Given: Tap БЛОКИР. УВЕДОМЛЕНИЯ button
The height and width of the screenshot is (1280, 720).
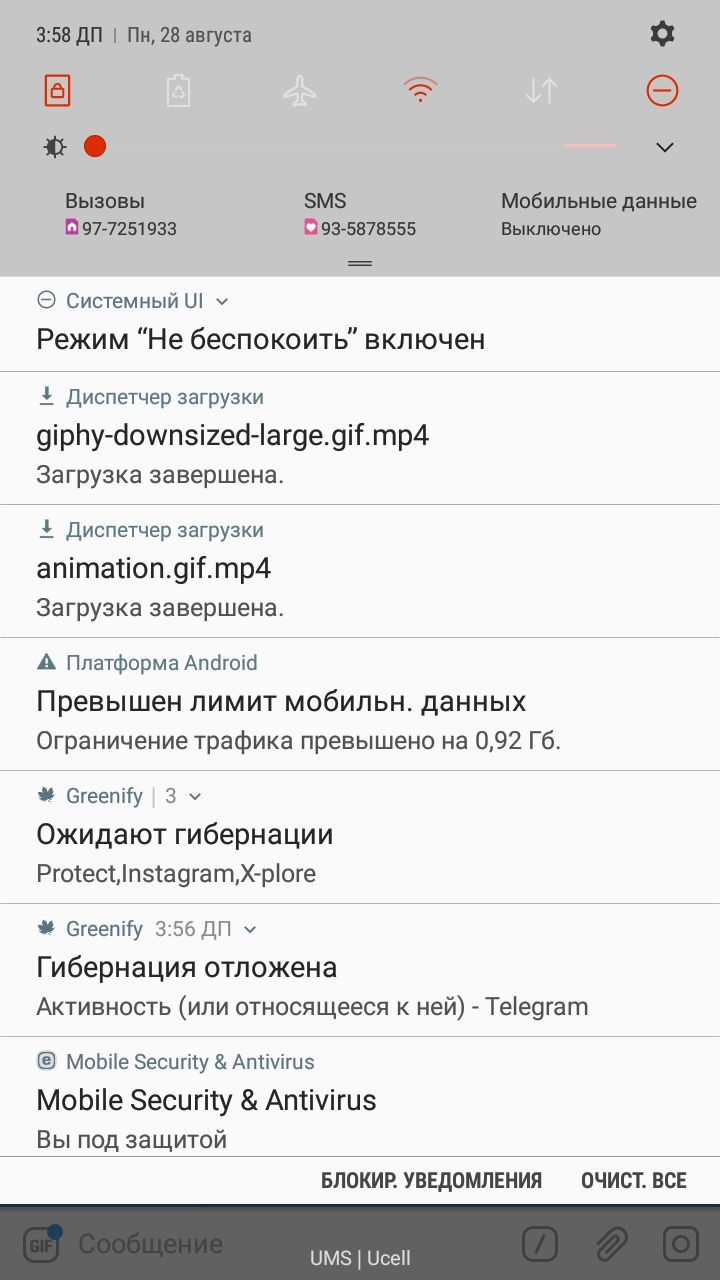Looking at the screenshot, I should 431,1181.
